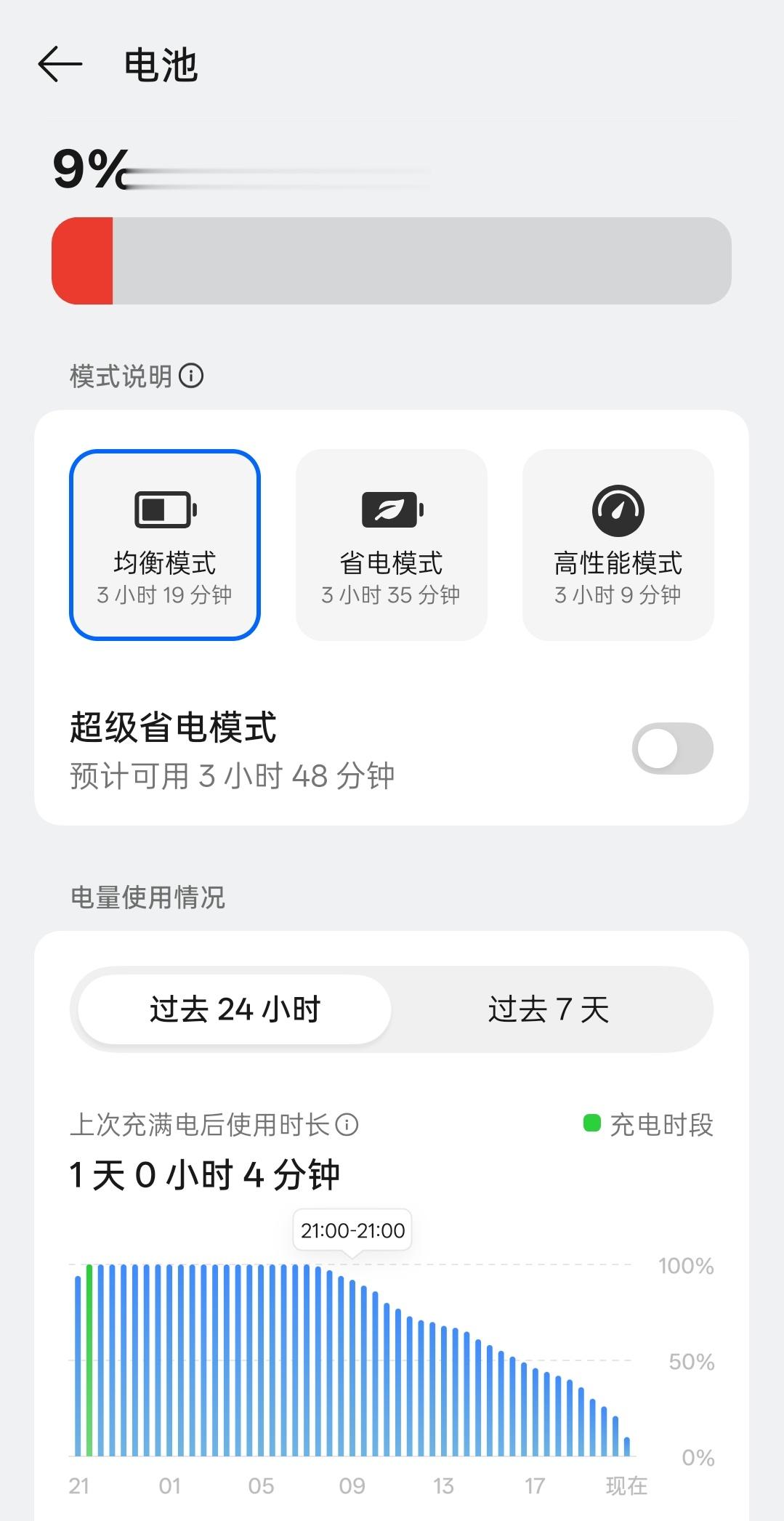Open the 模式说明 info icon
Screen dimensions: 784x1521
point(191,376)
